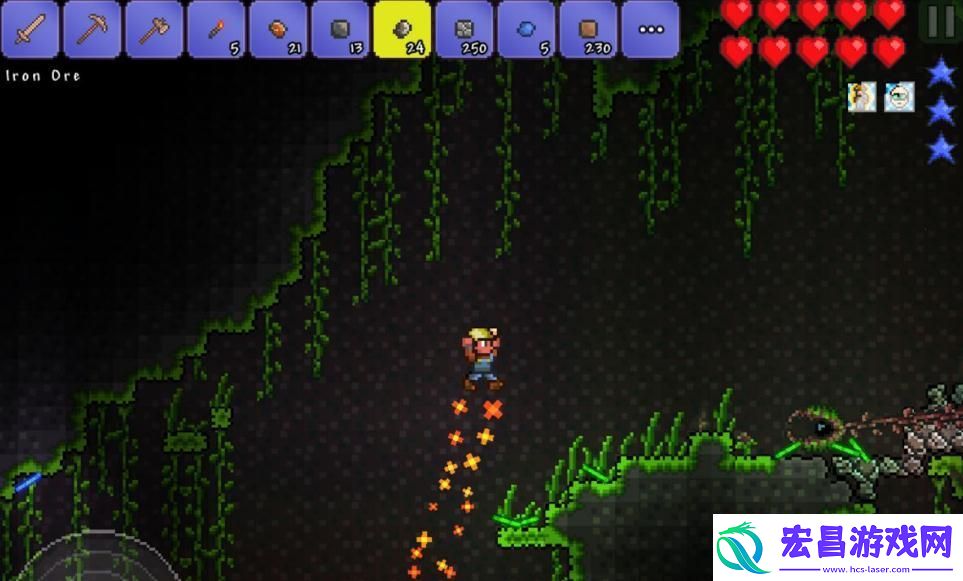Select the pickaxe hotbar slot
Image resolution: width=963 pixels, height=581 pixels.
[x=92, y=29]
